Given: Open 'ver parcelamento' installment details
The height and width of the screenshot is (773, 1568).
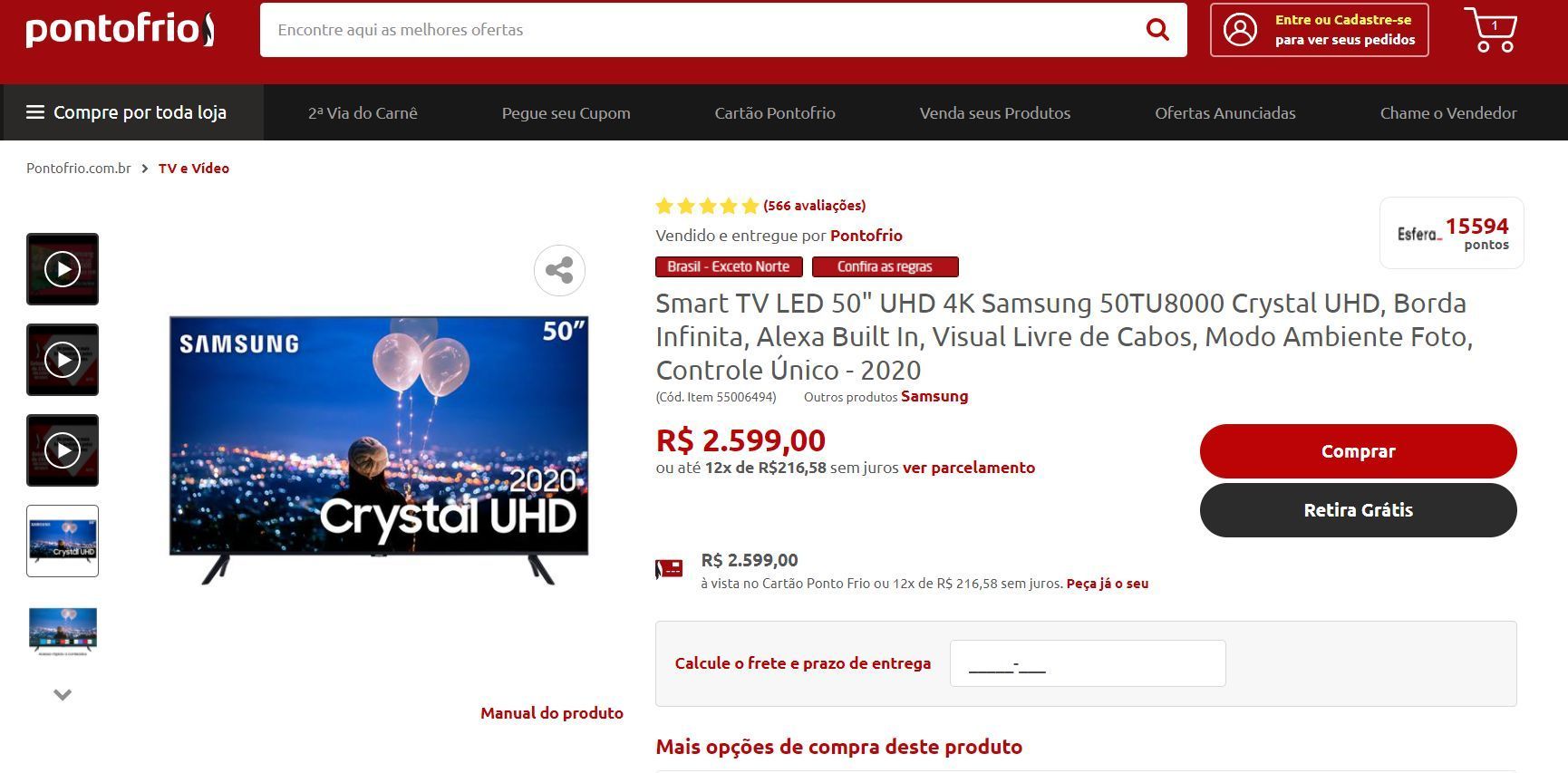Looking at the screenshot, I should point(968,468).
